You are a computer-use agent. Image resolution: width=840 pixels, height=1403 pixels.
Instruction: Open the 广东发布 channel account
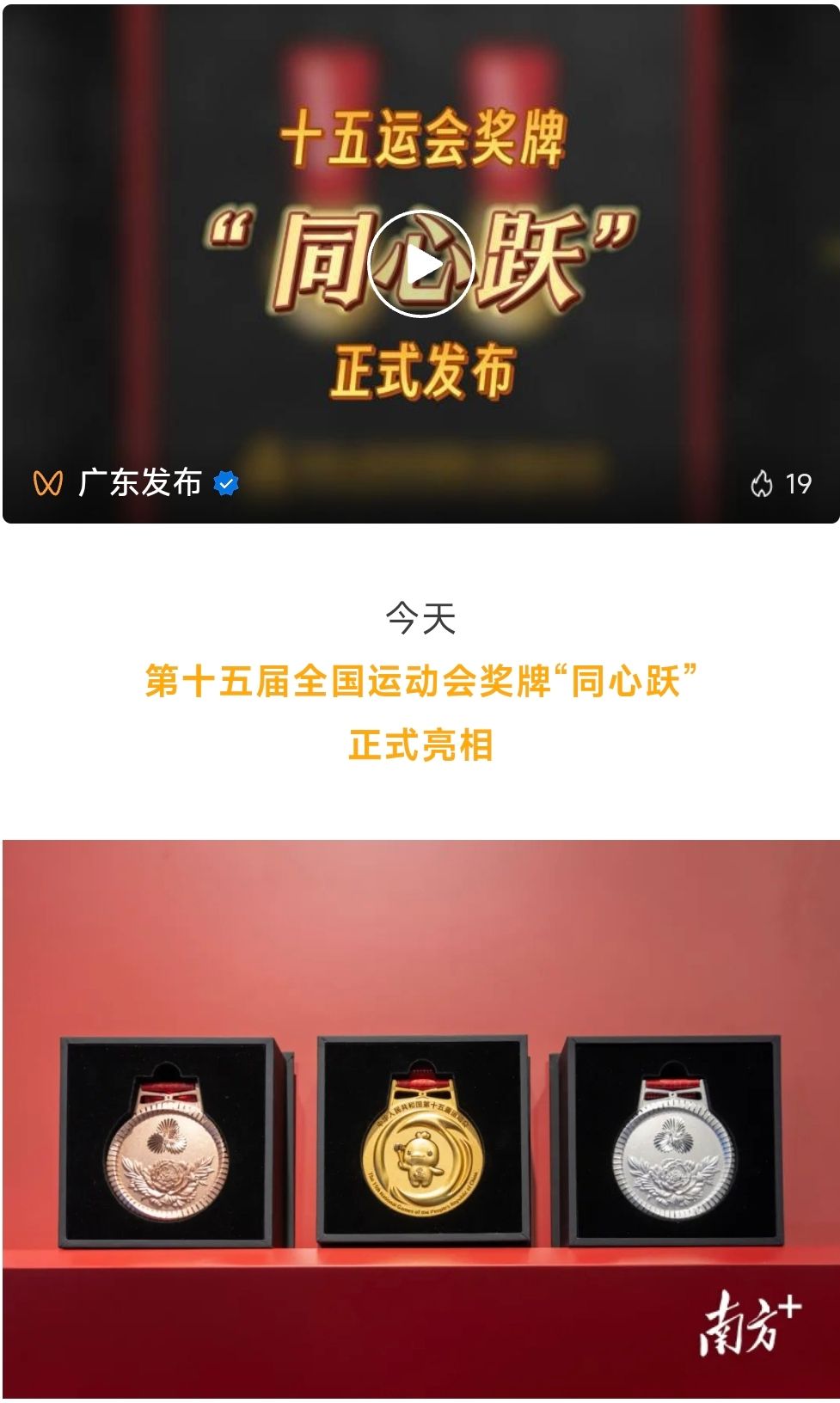(x=139, y=483)
